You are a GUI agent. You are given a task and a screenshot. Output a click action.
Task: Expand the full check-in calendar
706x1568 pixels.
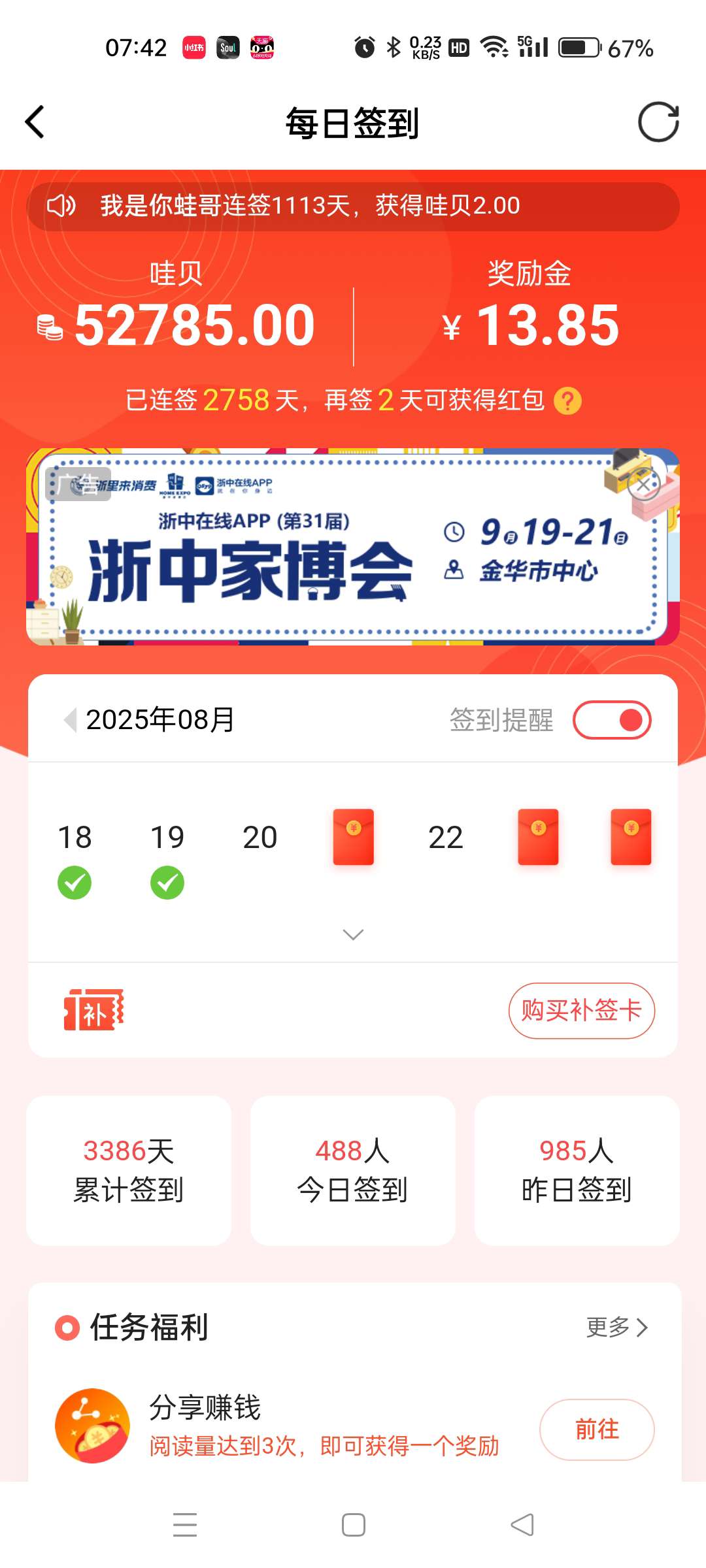[x=353, y=935]
